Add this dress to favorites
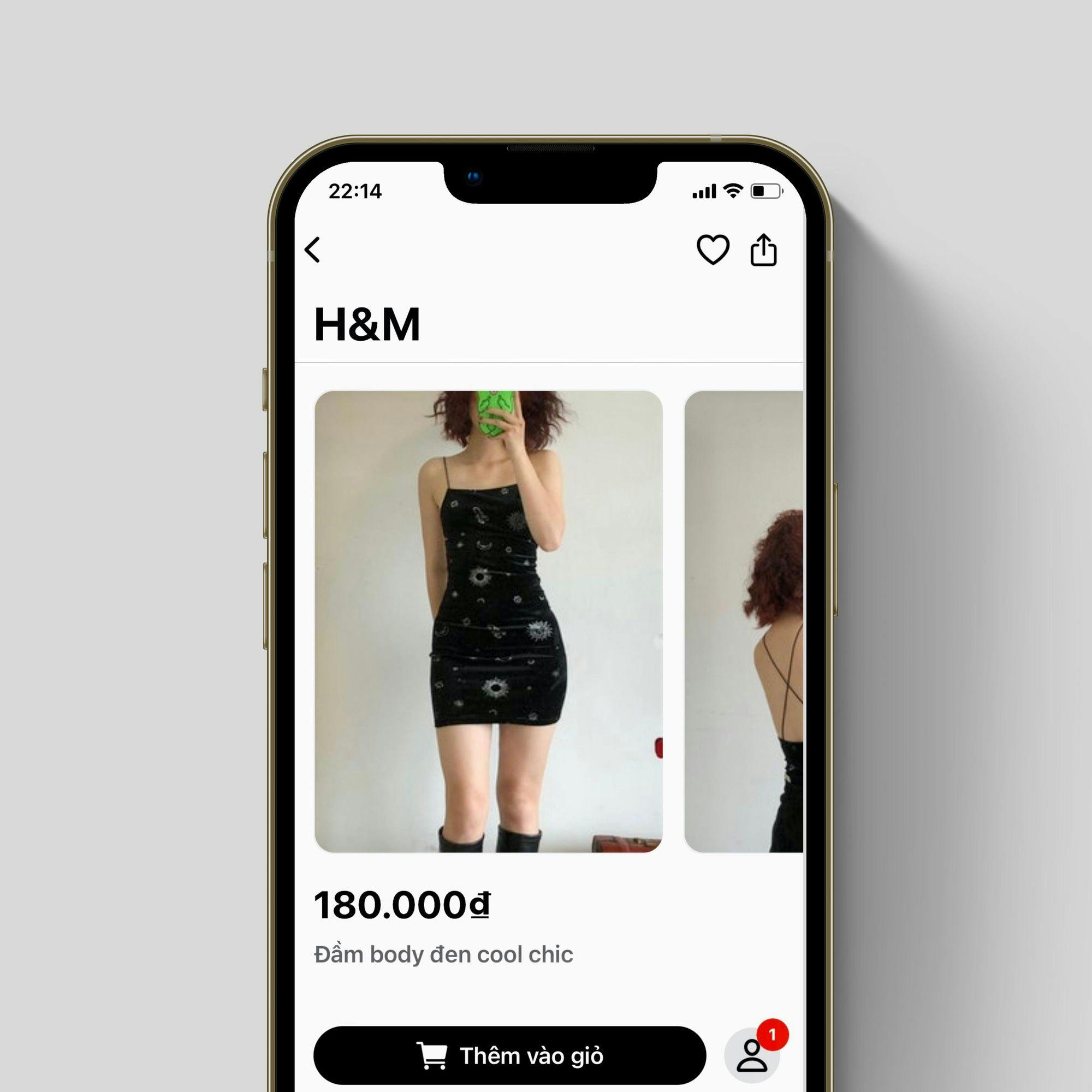Screen dimensions: 1092x1092 click(712, 250)
